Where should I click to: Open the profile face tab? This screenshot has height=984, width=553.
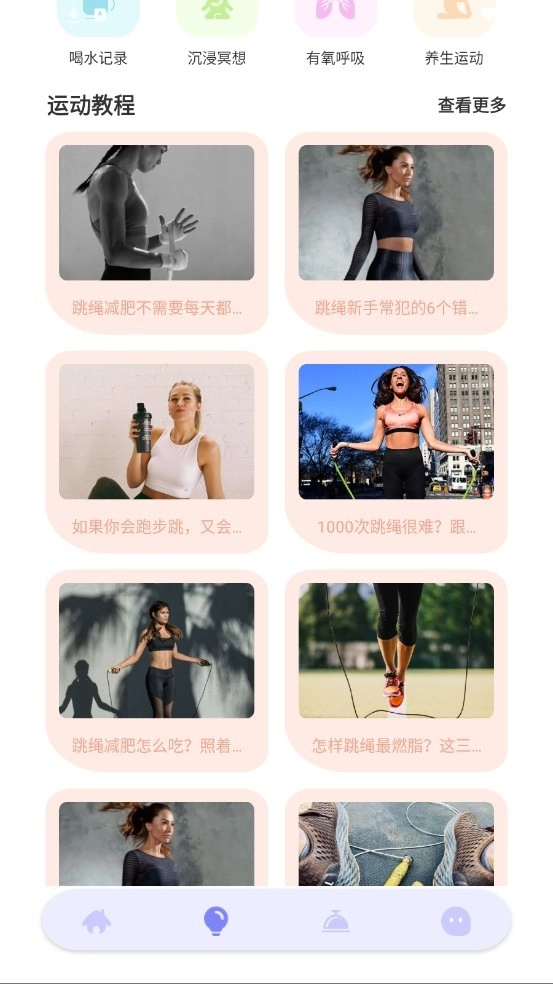[456, 921]
